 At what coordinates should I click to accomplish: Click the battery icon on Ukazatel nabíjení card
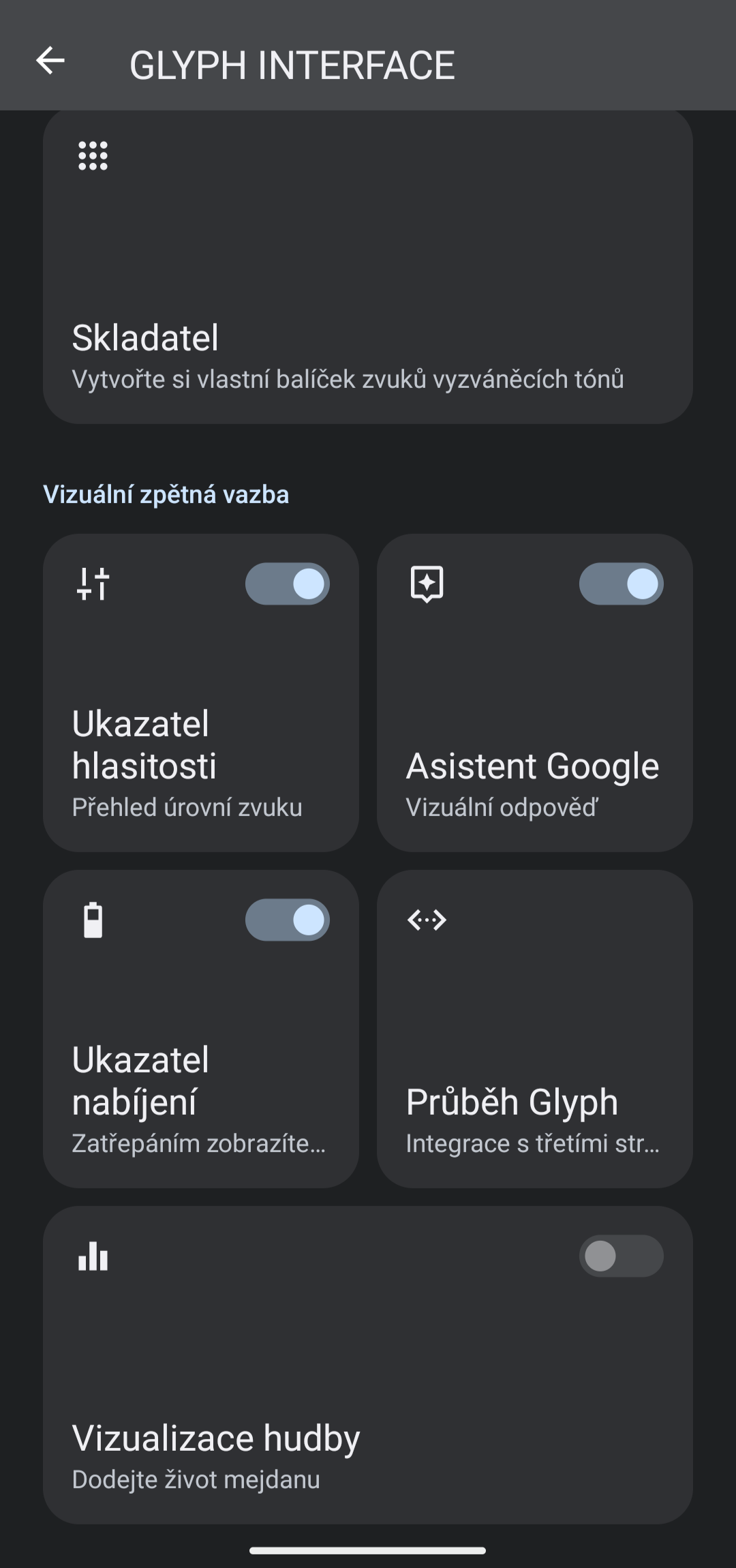(x=94, y=920)
